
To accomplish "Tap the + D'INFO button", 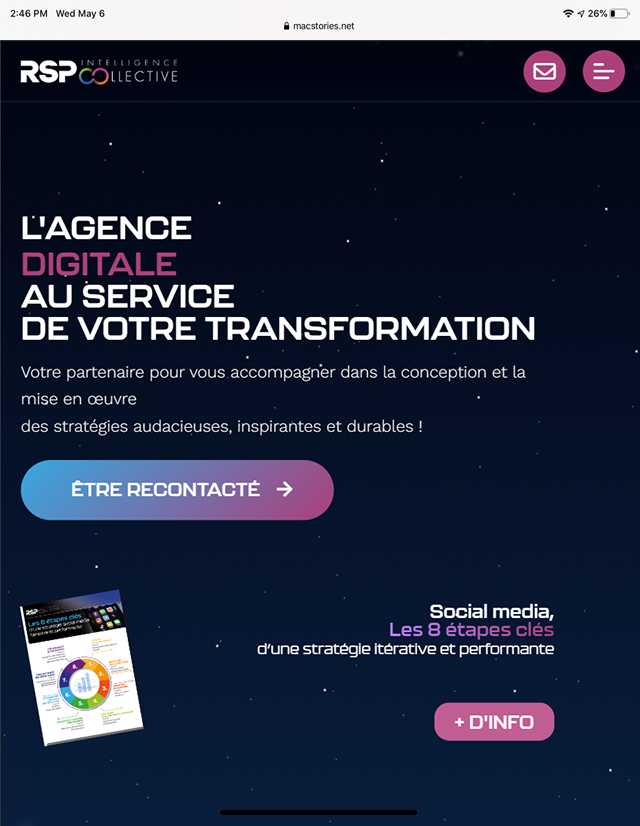I will (494, 722).
